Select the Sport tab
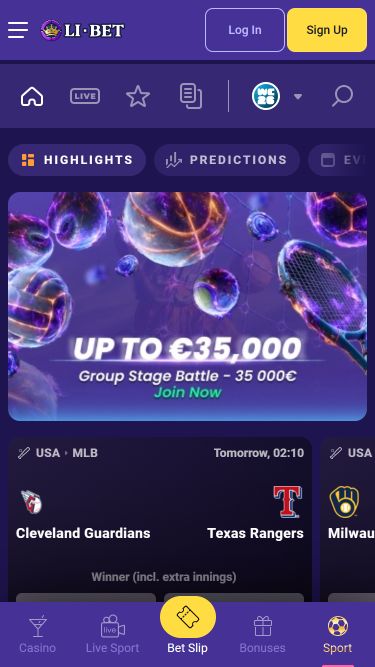The height and width of the screenshot is (667, 375). [338, 635]
